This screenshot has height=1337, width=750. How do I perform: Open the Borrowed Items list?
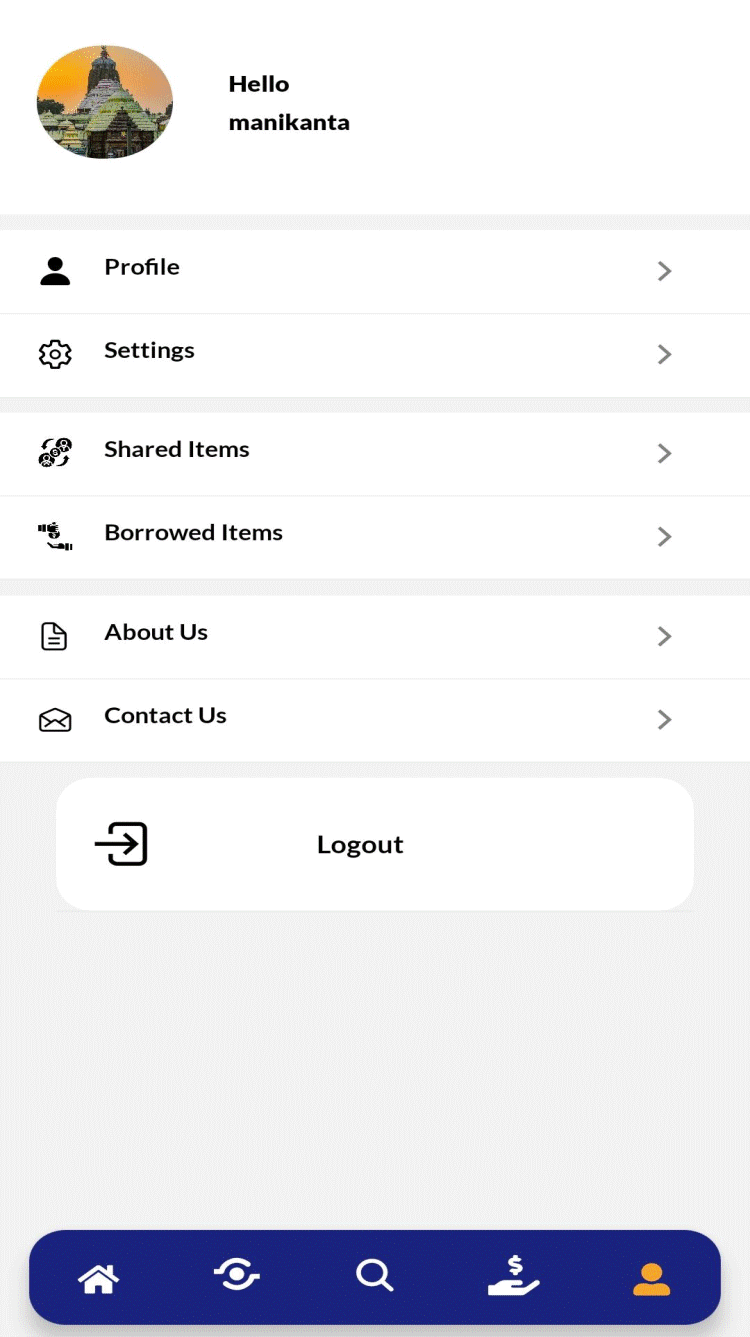point(374,536)
